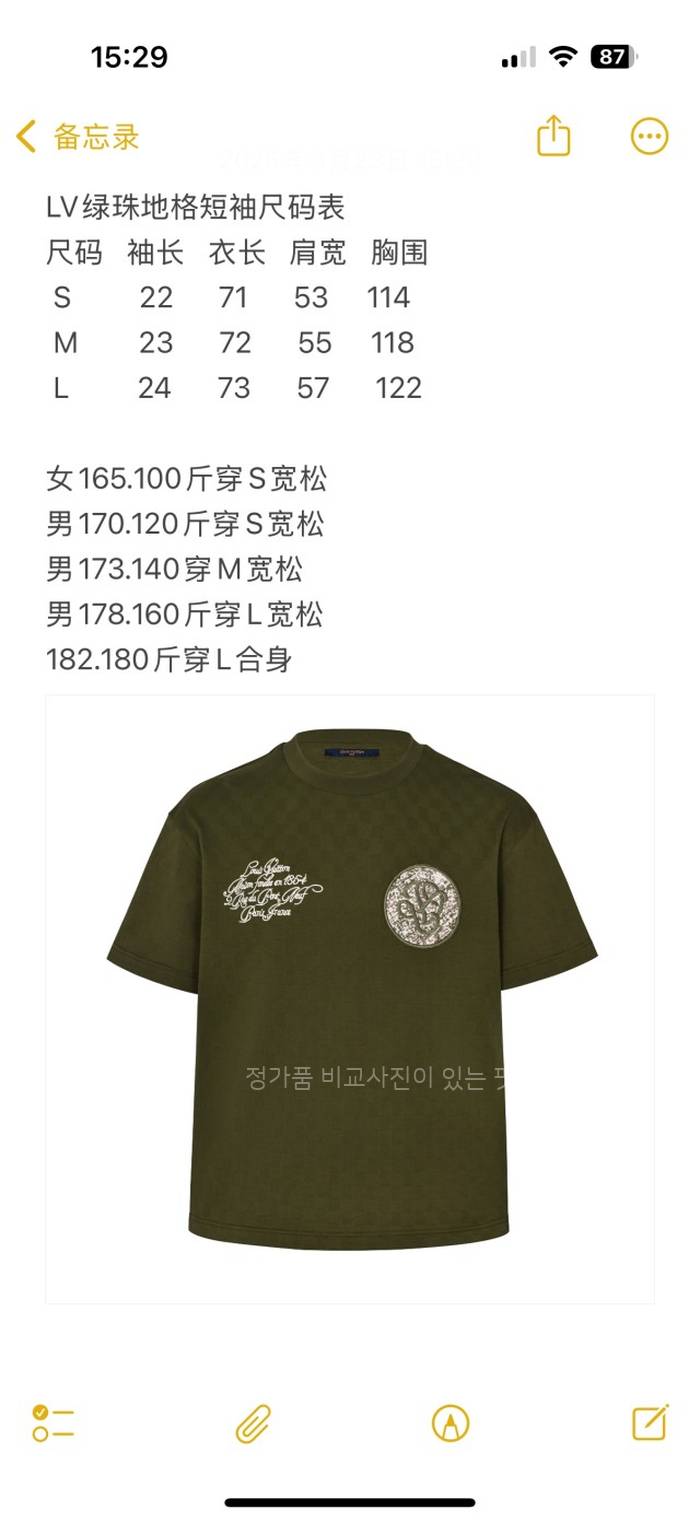
Task: Tap the paperclip attachment icon
Action: pyautogui.click(x=253, y=1422)
